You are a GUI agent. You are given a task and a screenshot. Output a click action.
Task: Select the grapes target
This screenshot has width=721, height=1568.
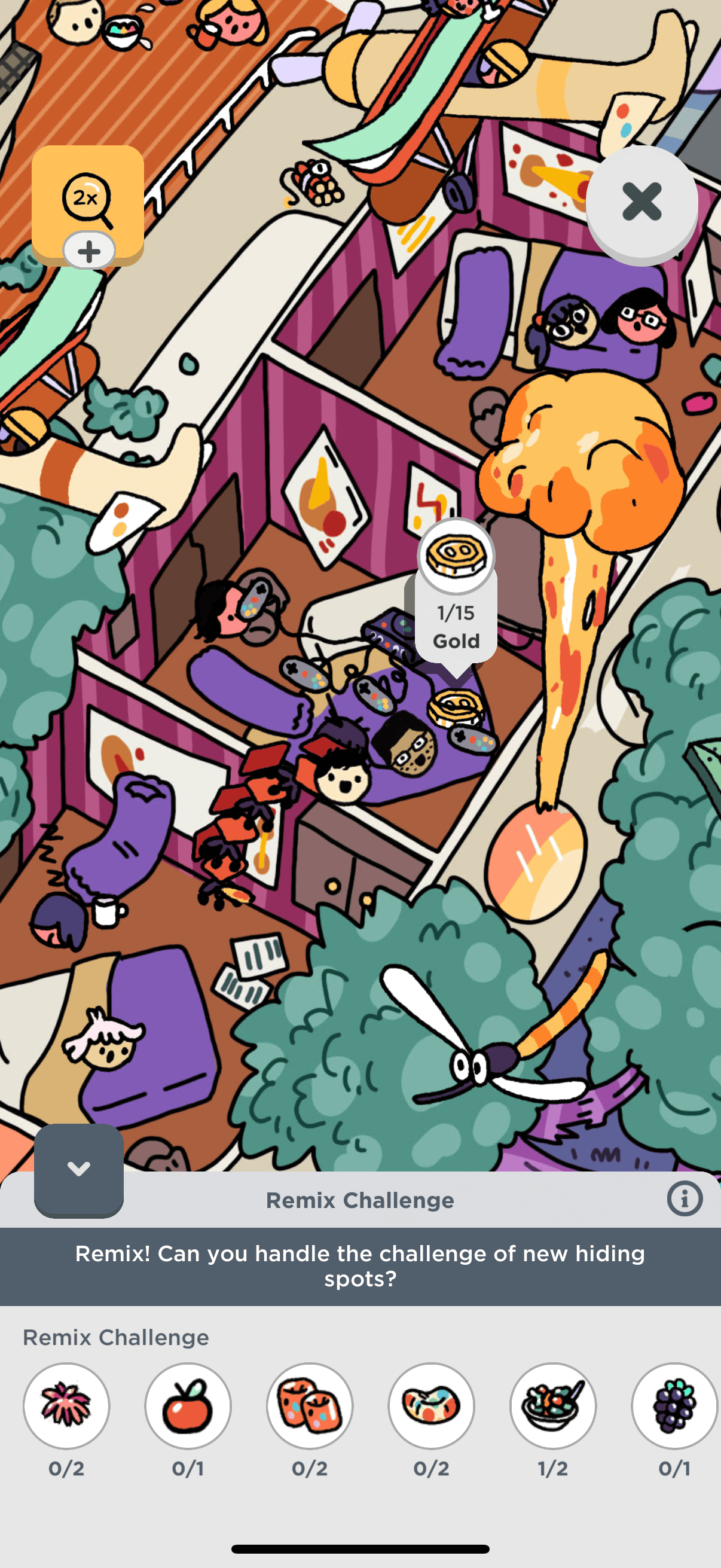click(x=674, y=1405)
